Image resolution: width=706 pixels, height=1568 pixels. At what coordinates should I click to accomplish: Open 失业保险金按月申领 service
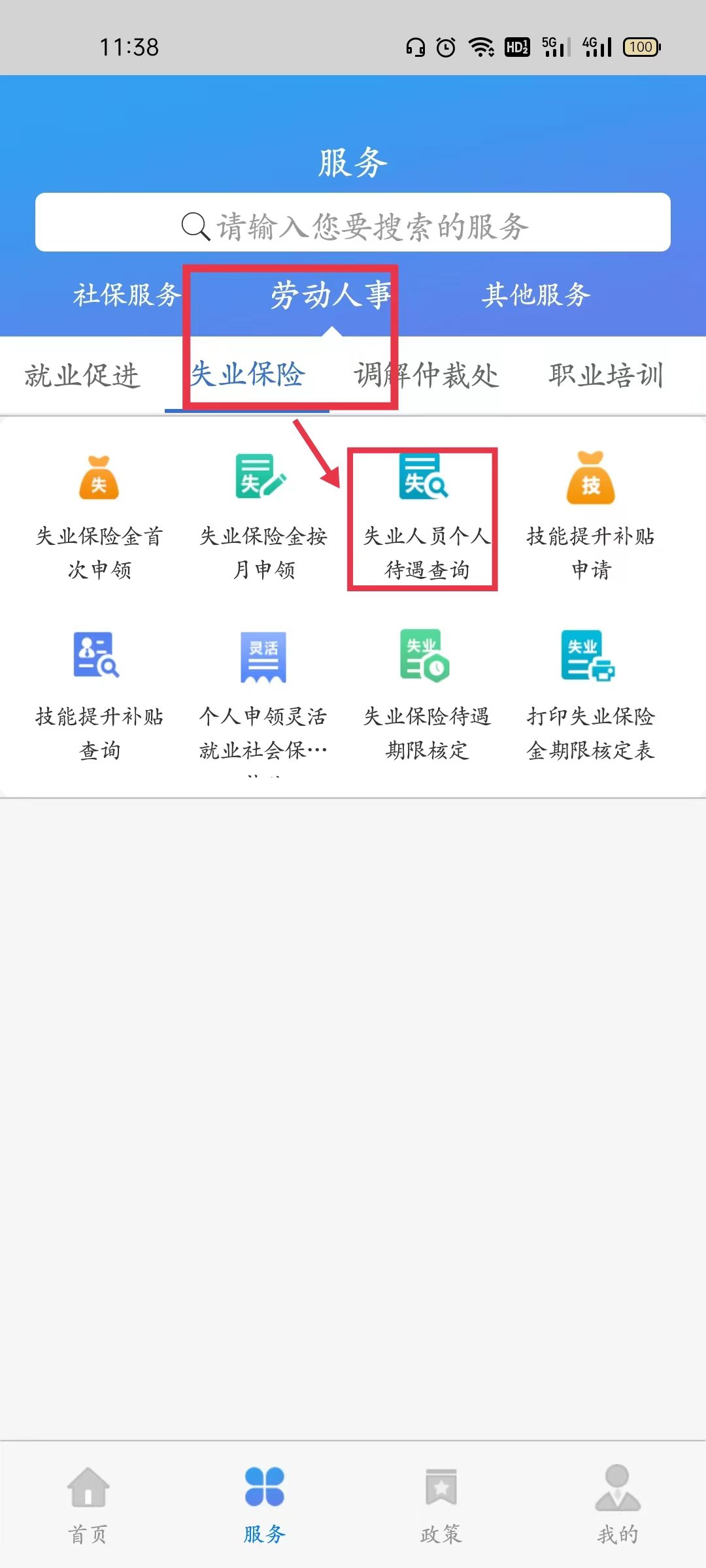pyautogui.click(x=263, y=517)
